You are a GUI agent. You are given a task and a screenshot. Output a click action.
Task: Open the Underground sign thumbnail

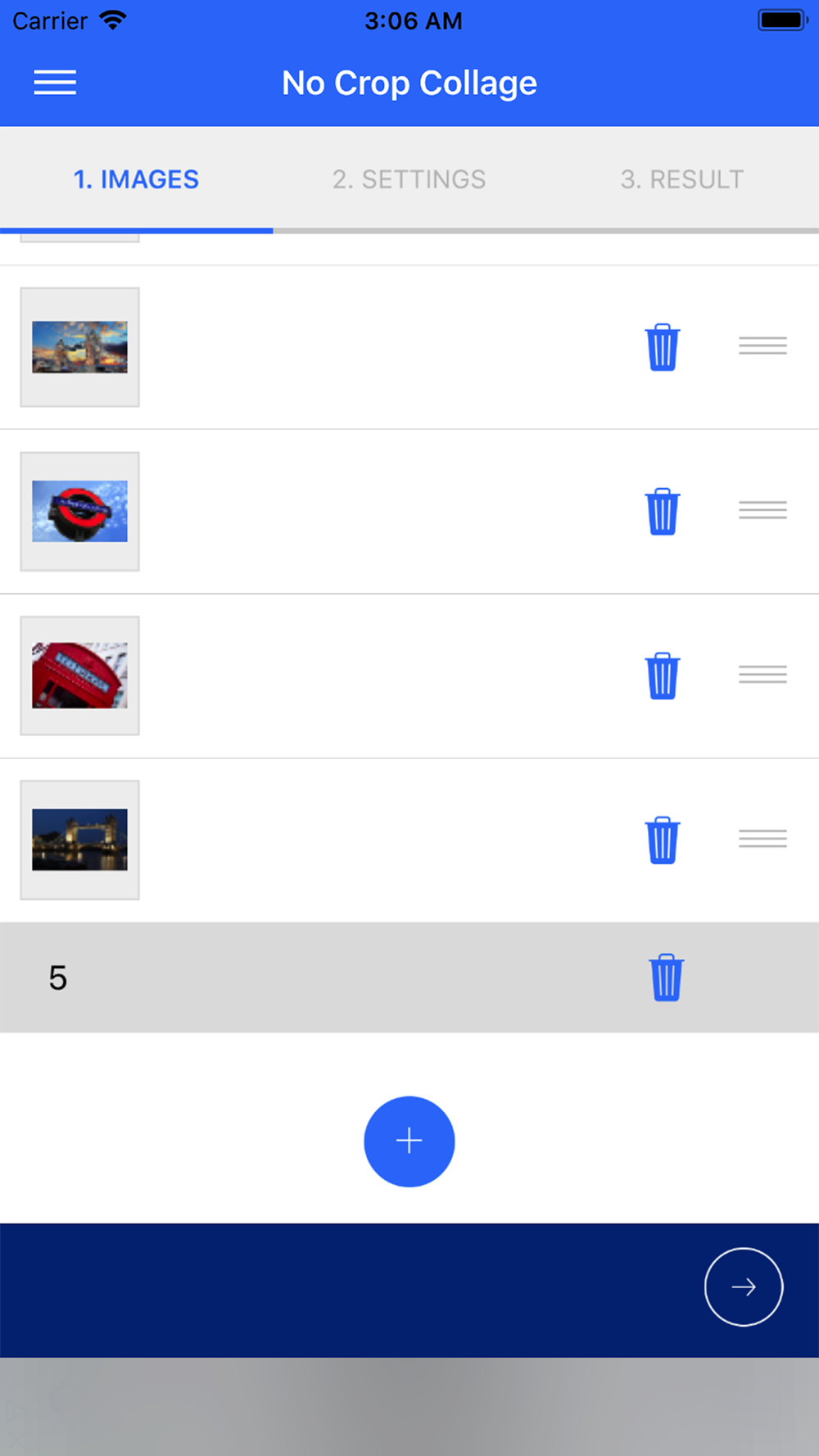click(x=79, y=512)
